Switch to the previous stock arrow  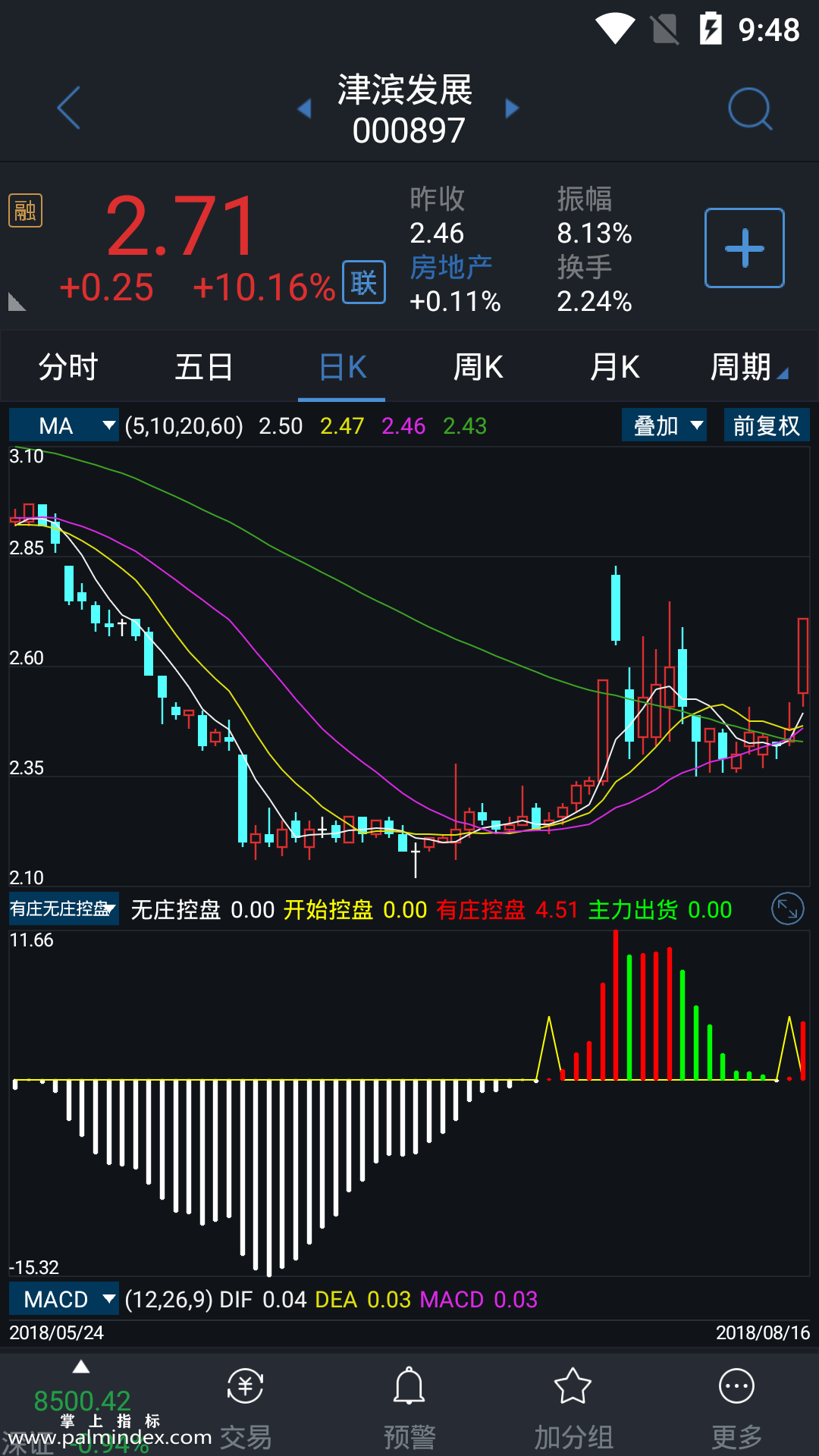[x=305, y=108]
